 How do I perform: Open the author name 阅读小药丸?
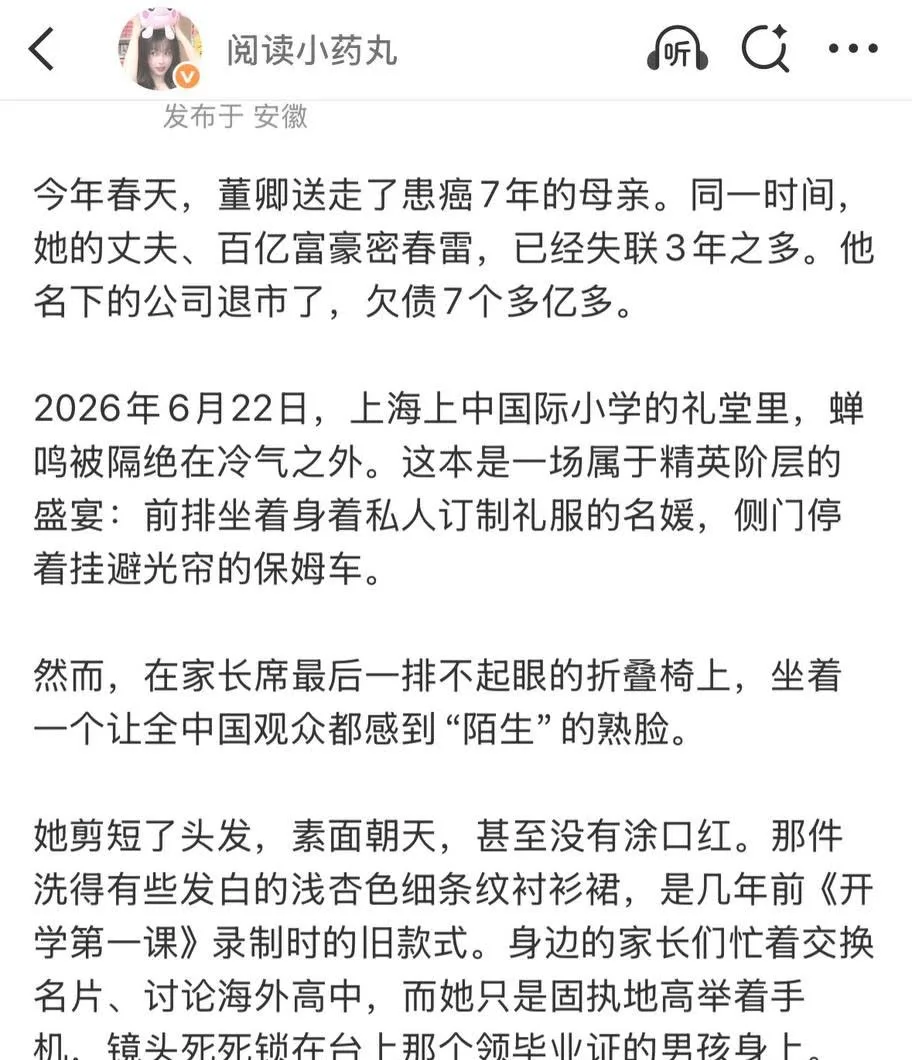[312, 51]
